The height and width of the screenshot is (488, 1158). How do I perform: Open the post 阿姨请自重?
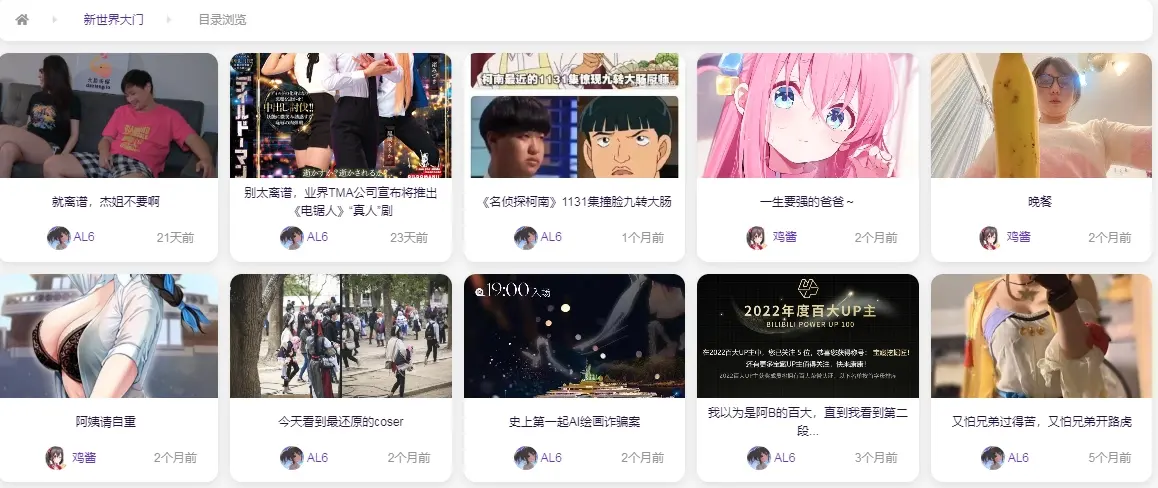click(x=105, y=422)
